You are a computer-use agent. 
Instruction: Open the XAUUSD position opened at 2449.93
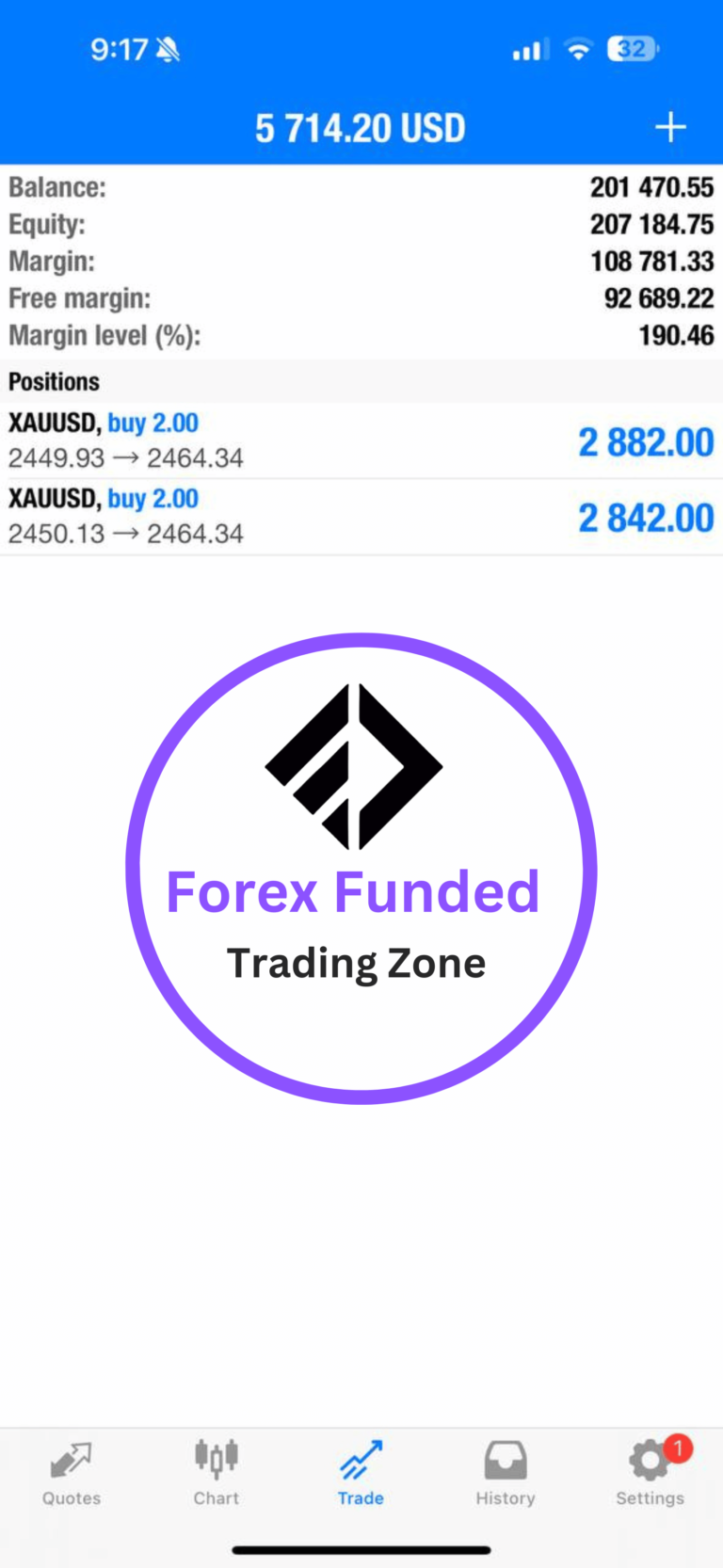click(361, 440)
